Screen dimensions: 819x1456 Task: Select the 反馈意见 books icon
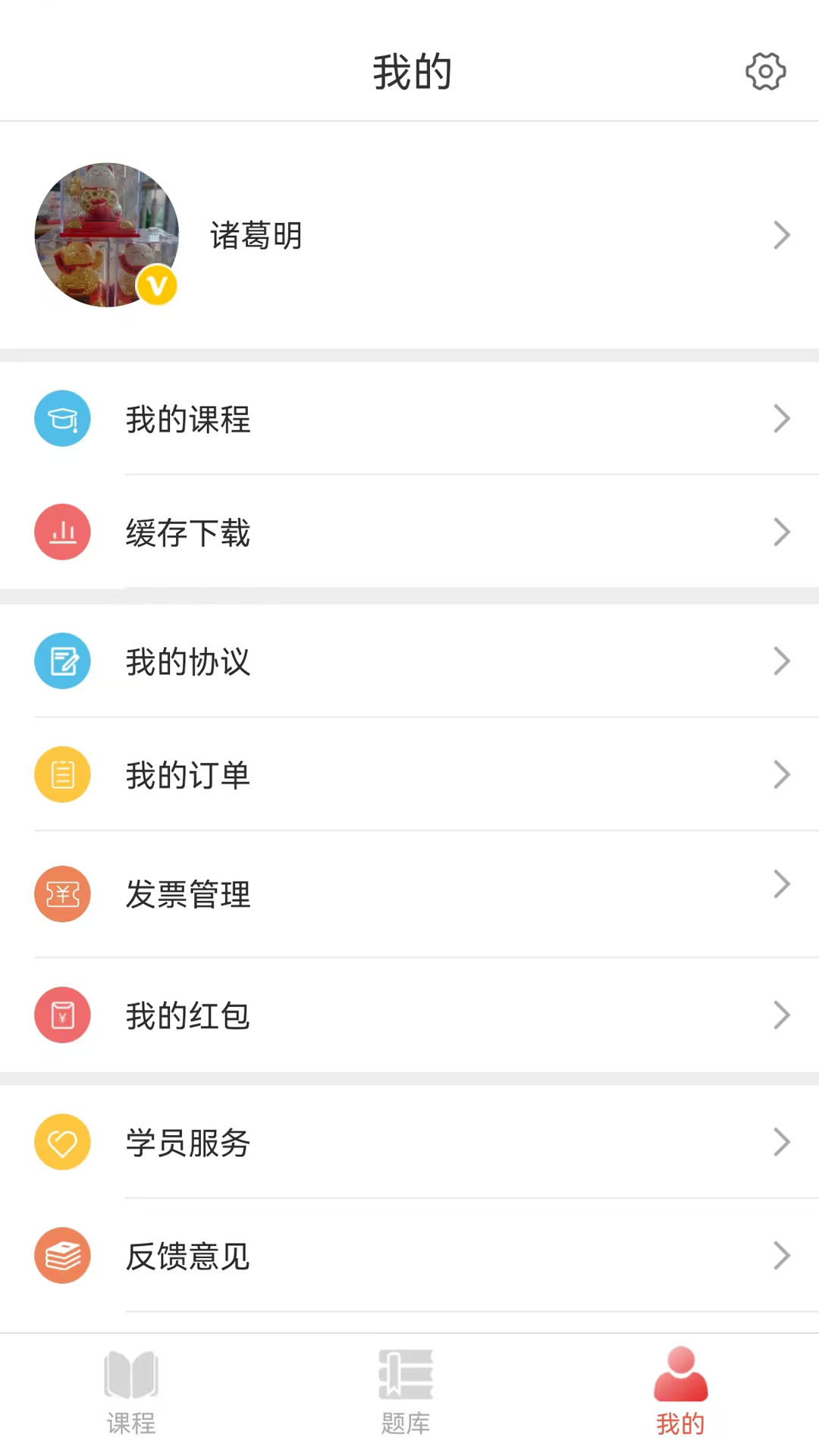click(x=62, y=1255)
